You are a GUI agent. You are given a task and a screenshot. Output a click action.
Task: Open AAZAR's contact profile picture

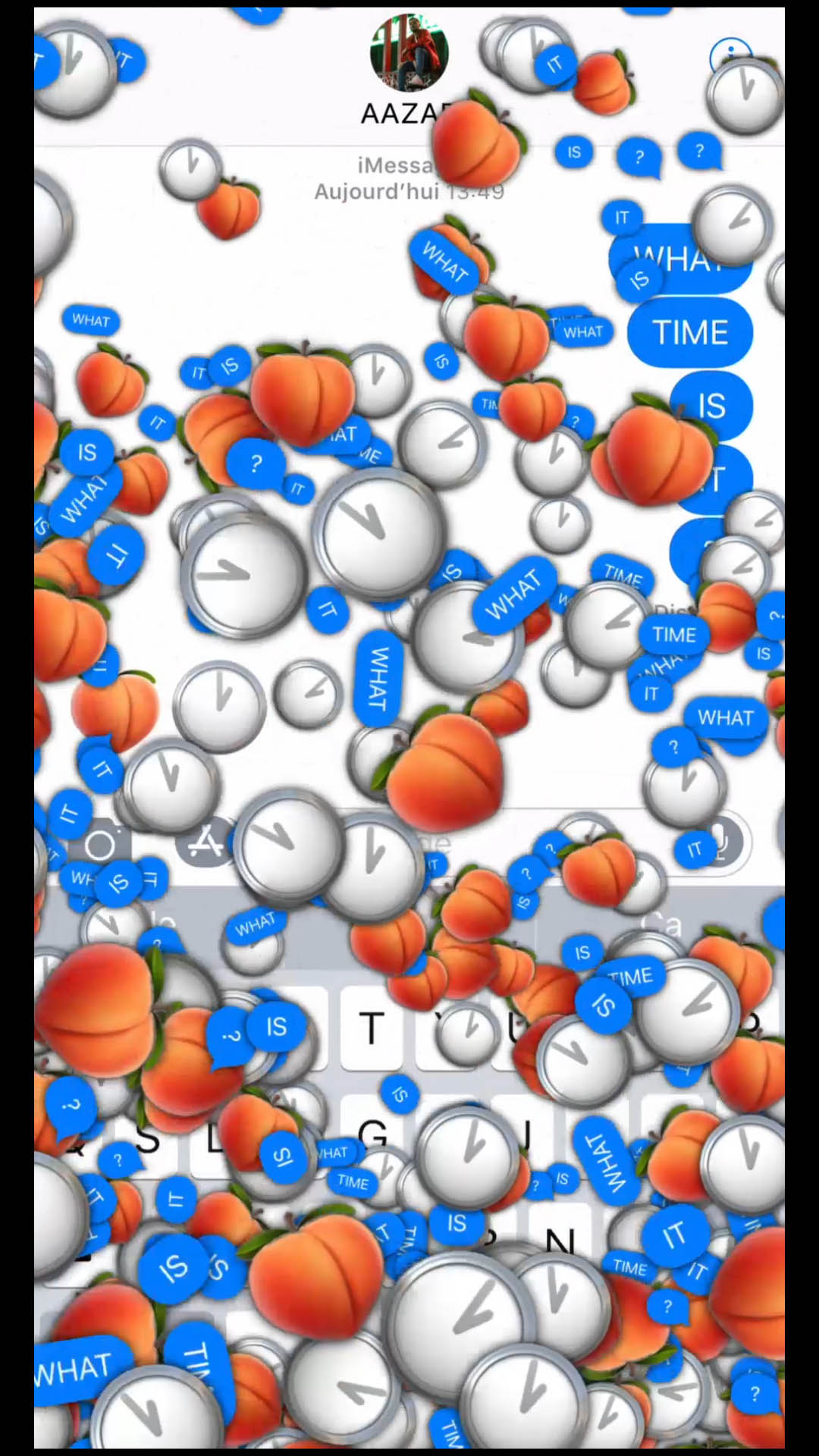coord(409,52)
